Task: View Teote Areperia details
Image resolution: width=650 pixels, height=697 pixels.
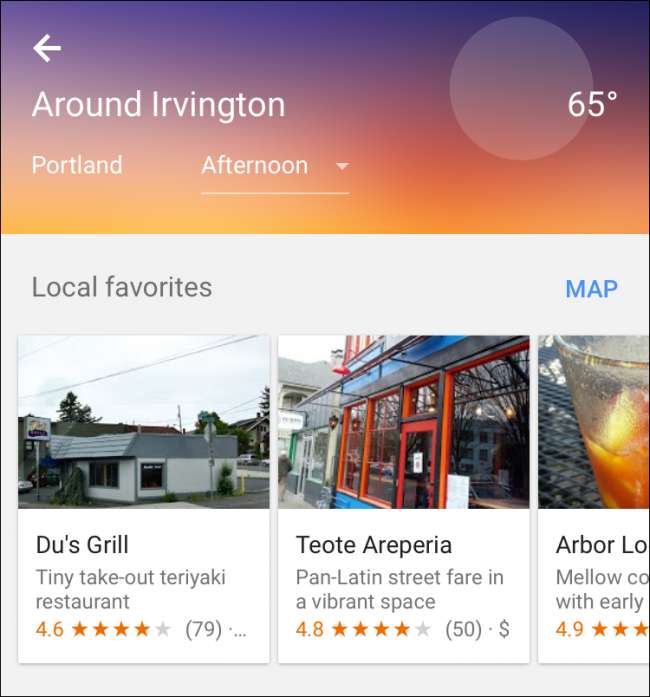Action: (x=403, y=498)
